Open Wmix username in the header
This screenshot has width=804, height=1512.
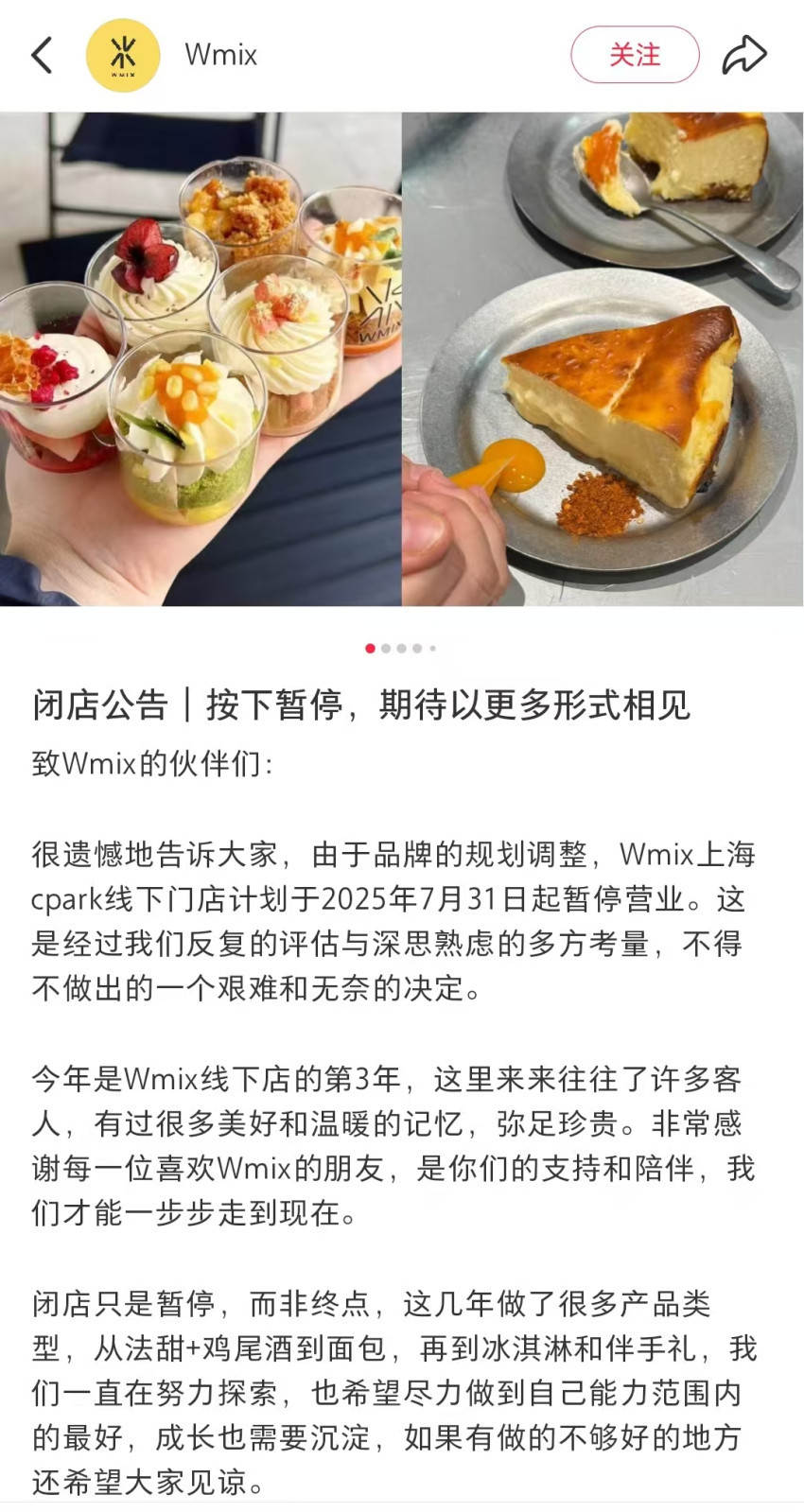point(220,55)
